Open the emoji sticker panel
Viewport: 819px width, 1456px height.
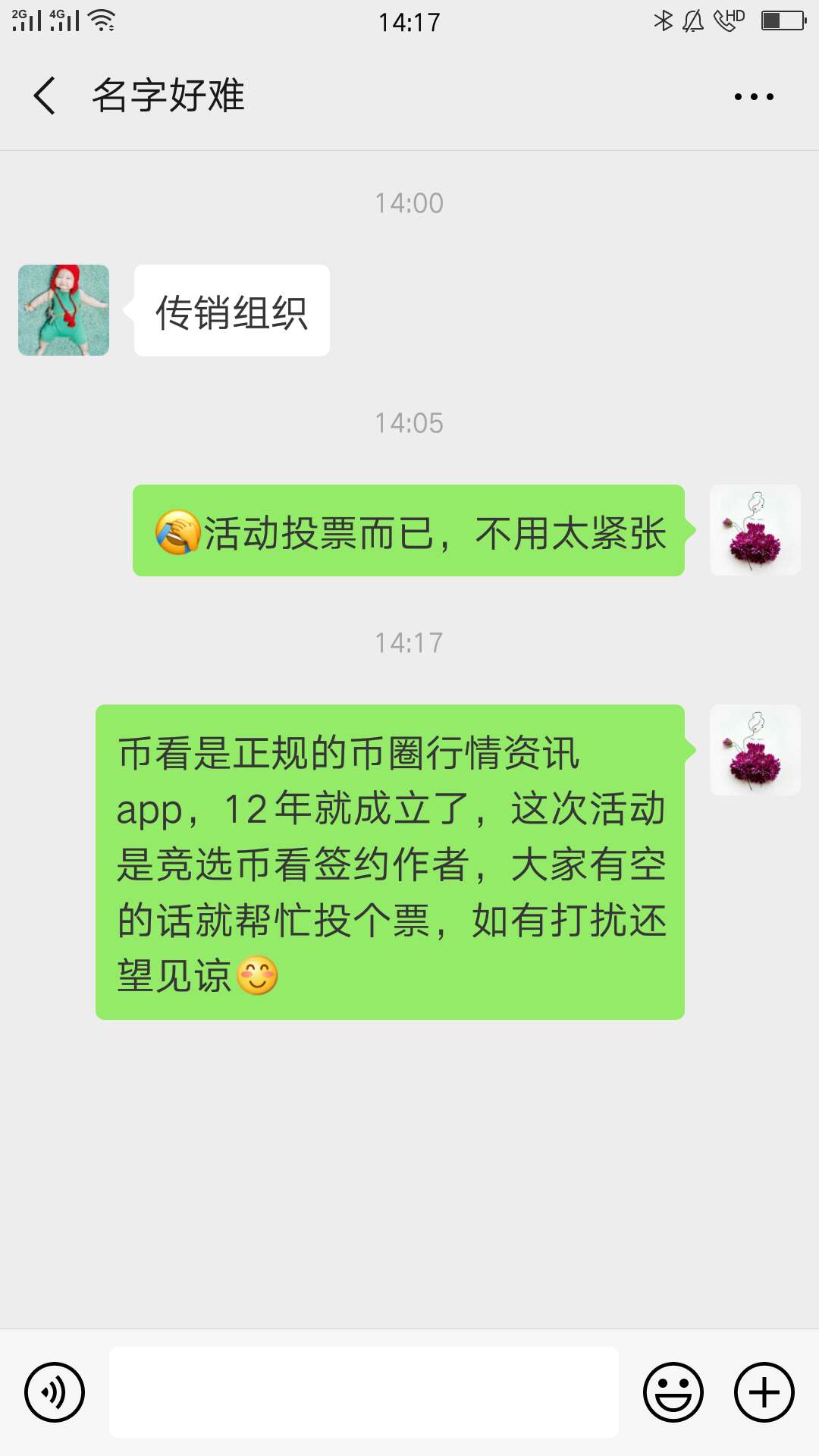(673, 1392)
